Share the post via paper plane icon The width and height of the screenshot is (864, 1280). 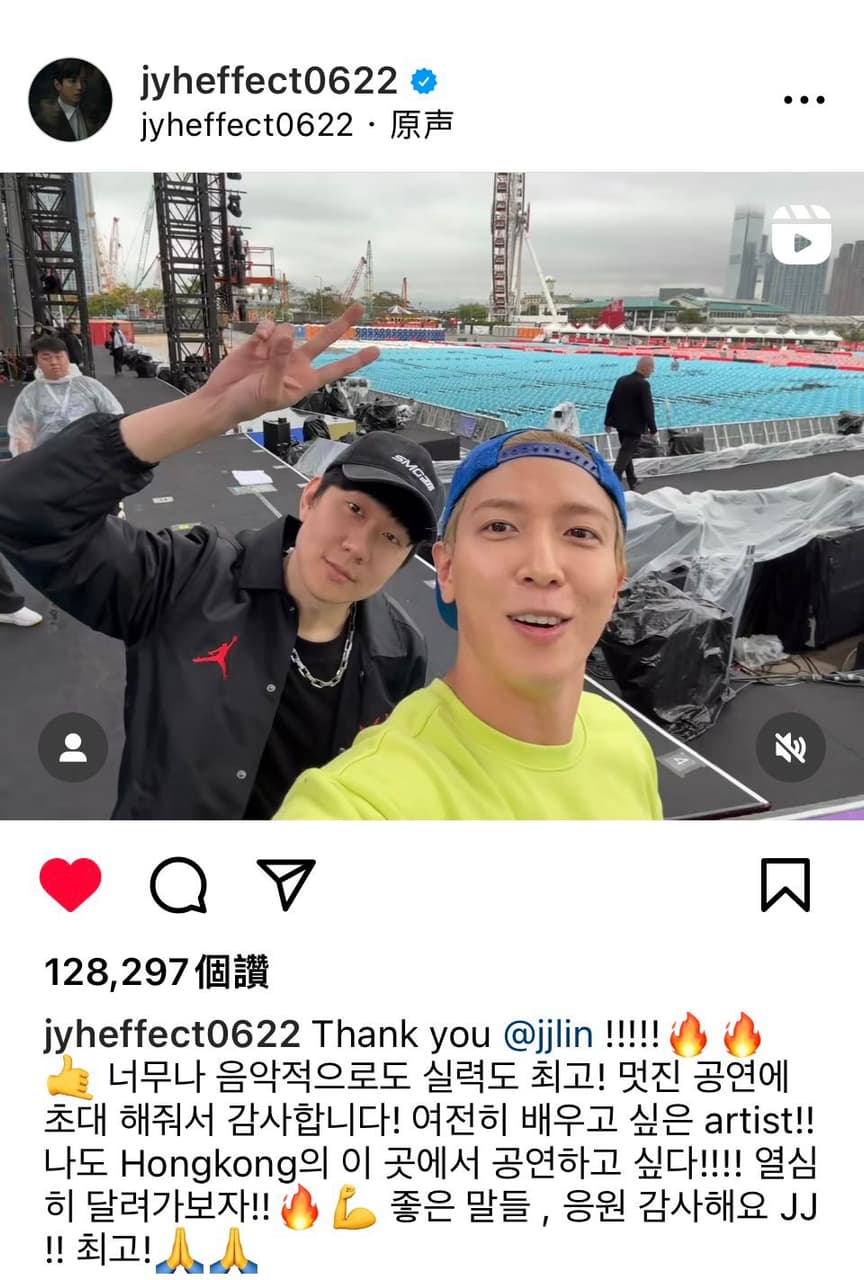(286, 884)
